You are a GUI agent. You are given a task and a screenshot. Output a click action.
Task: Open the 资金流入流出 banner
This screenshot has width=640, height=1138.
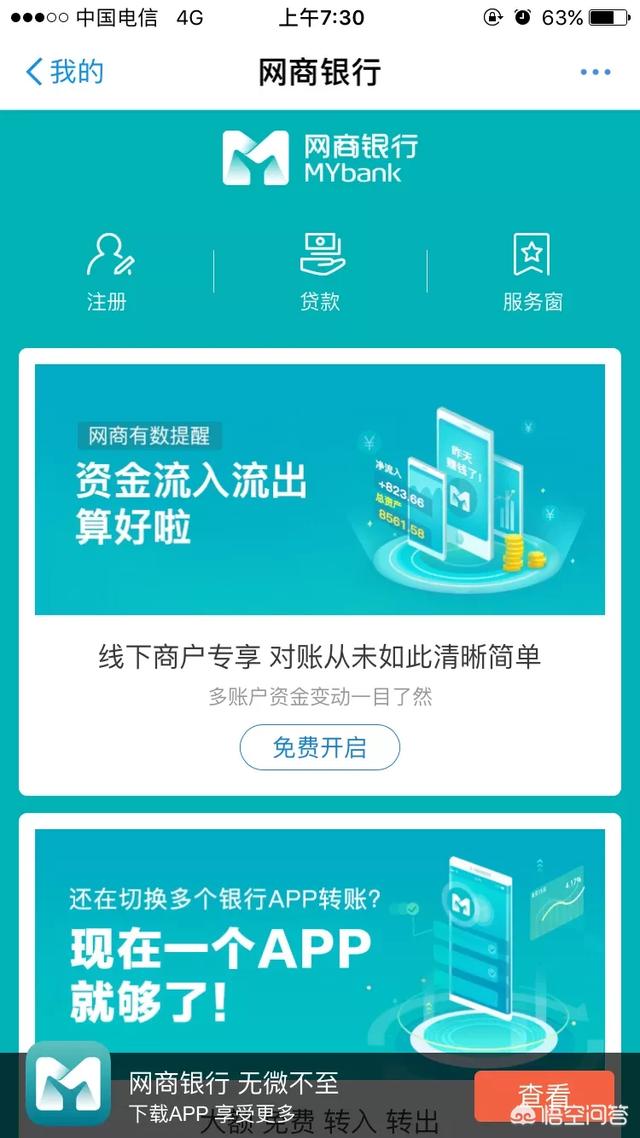(320, 489)
